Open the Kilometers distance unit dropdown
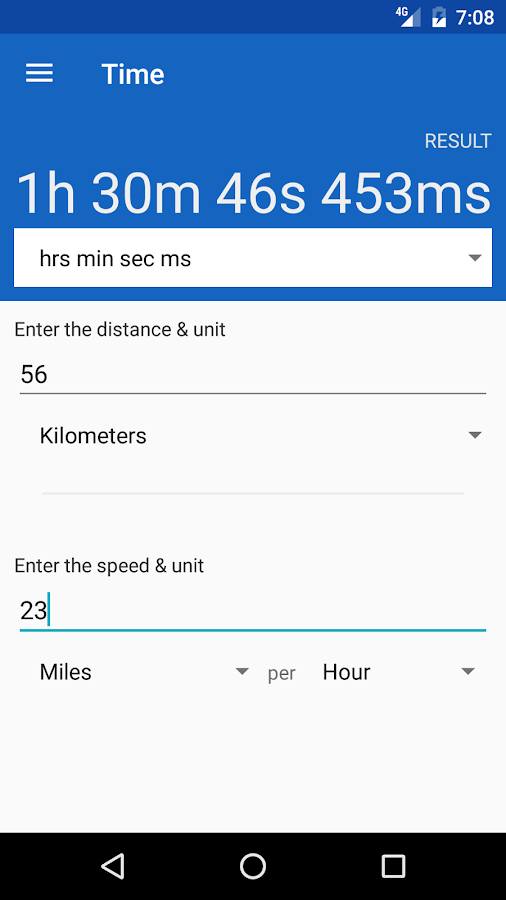The image size is (506, 900). click(253, 435)
